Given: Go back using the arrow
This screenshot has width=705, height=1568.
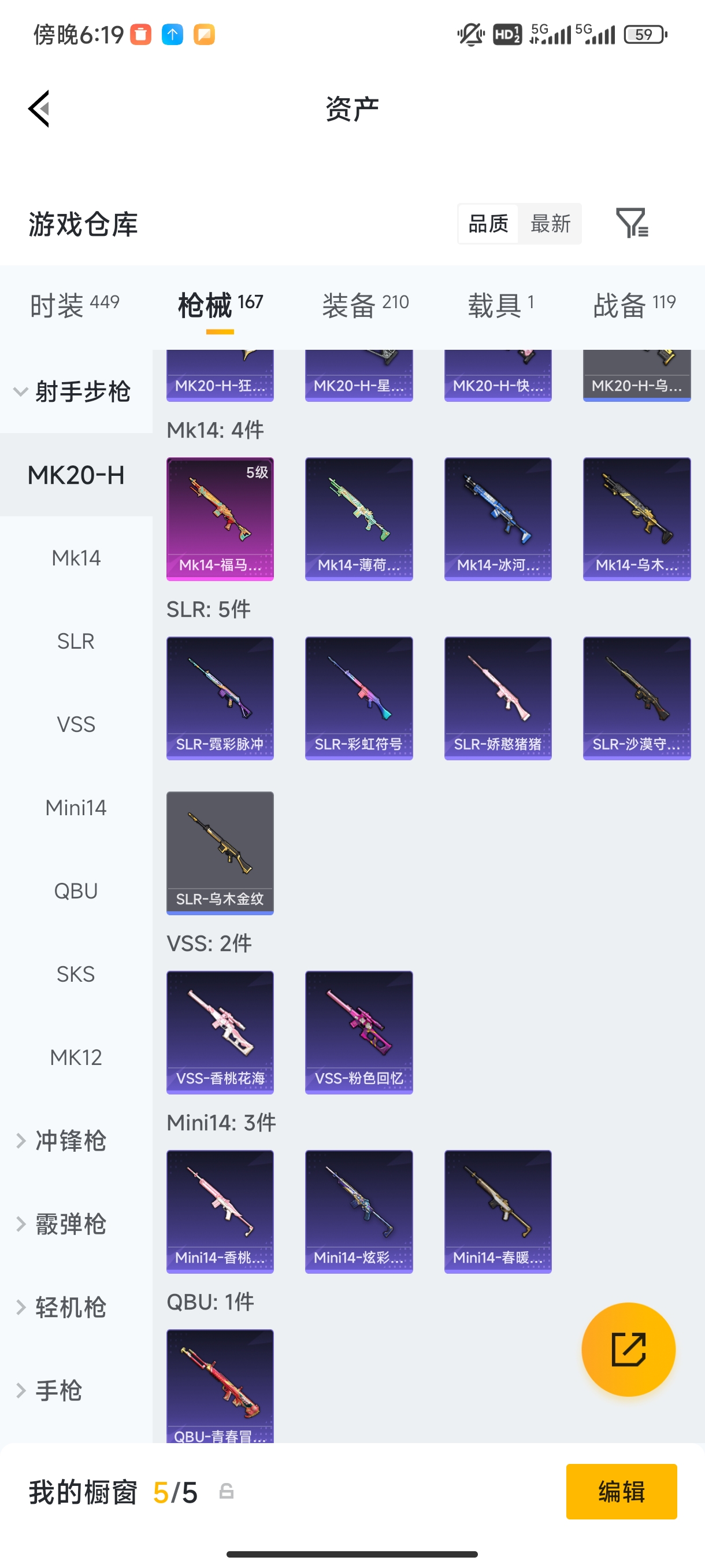Looking at the screenshot, I should point(39,109).
